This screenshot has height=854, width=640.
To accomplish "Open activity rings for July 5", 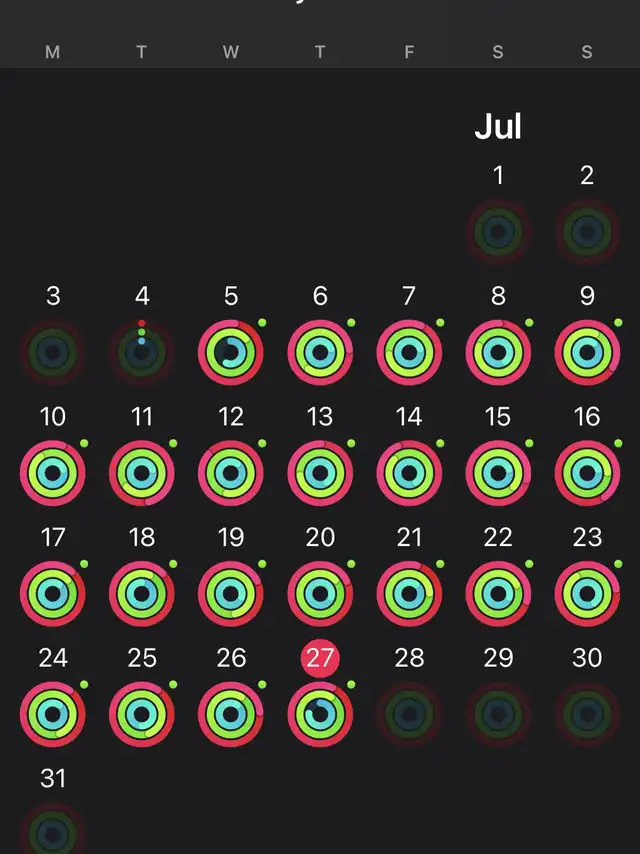I will pos(231,353).
